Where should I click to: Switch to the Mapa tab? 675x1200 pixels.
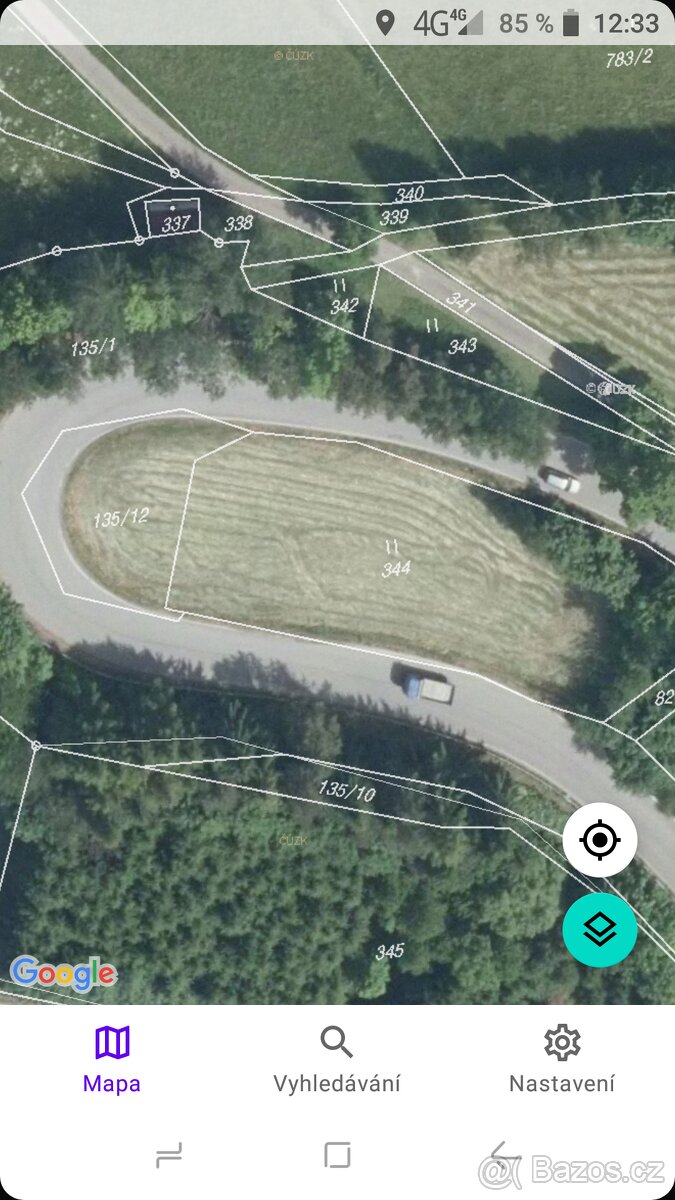click(112, 1060)
